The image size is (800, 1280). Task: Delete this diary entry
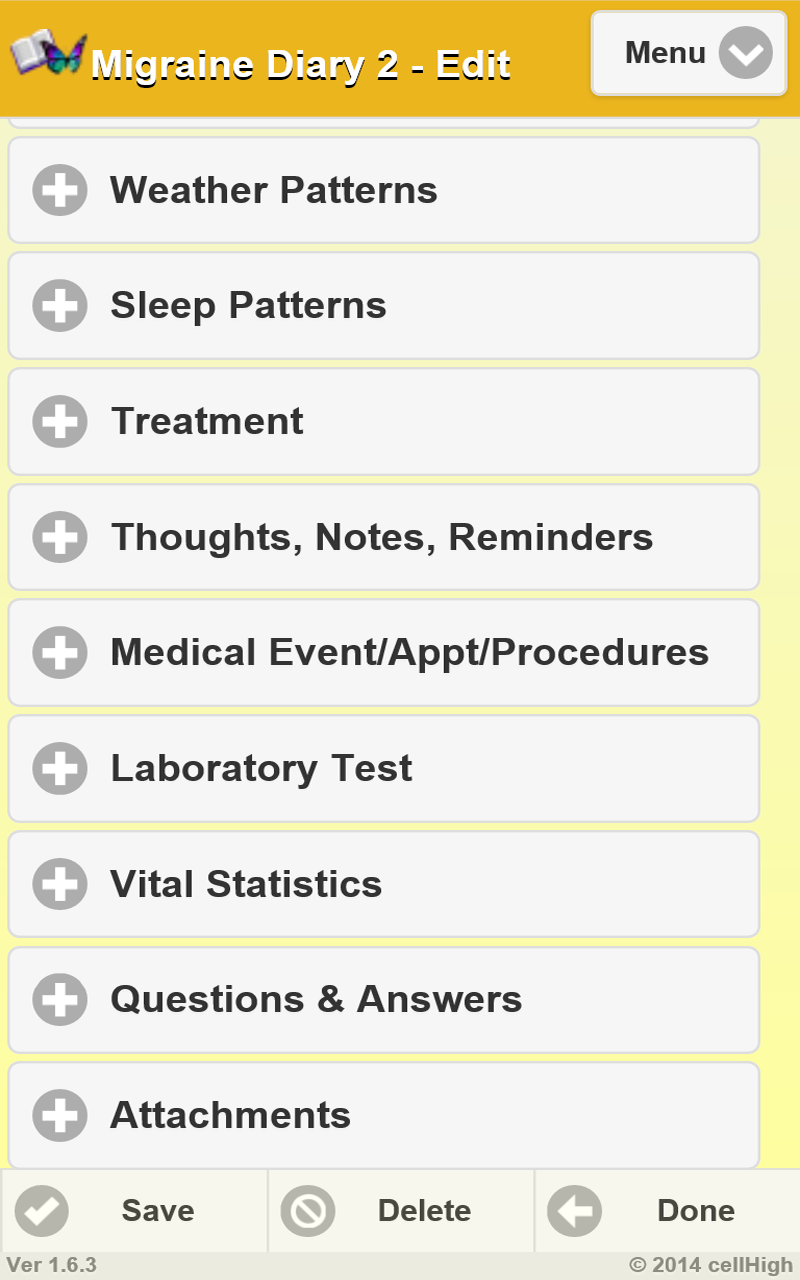pyautogui.click(x=401, y=1211)
